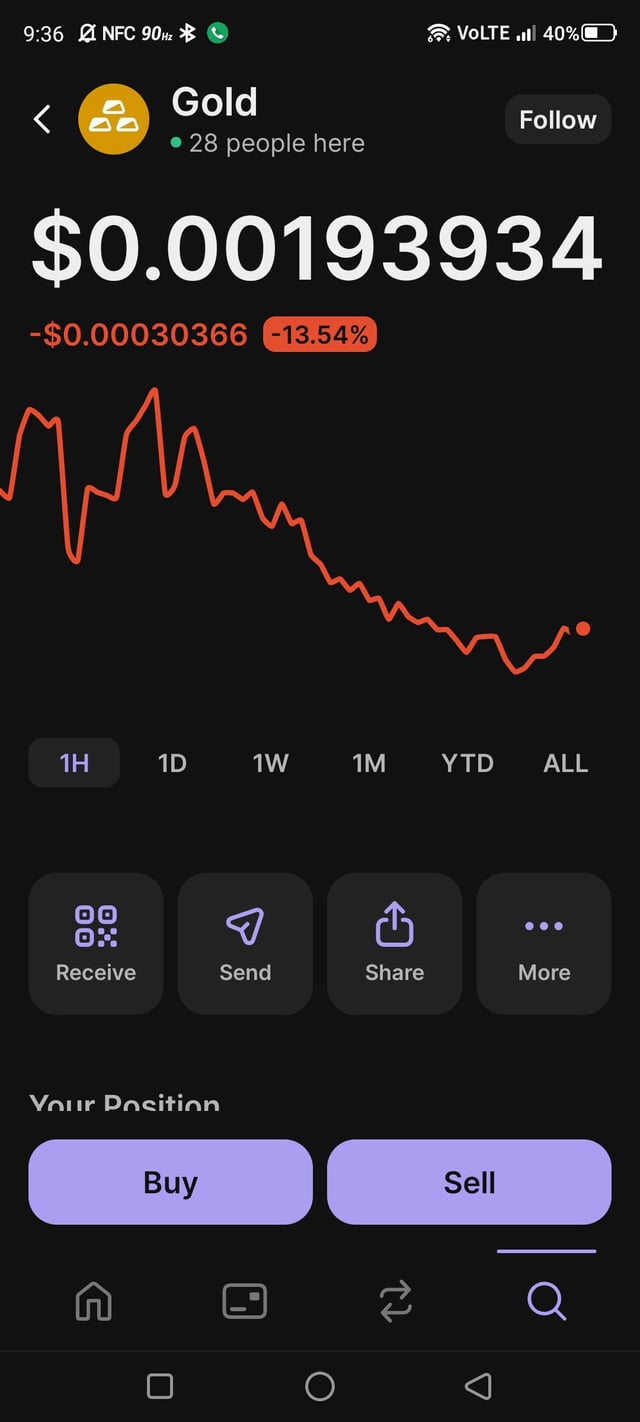Open the swap arrows tab
640x1422 pixels.
click(x=395, y=1301)
